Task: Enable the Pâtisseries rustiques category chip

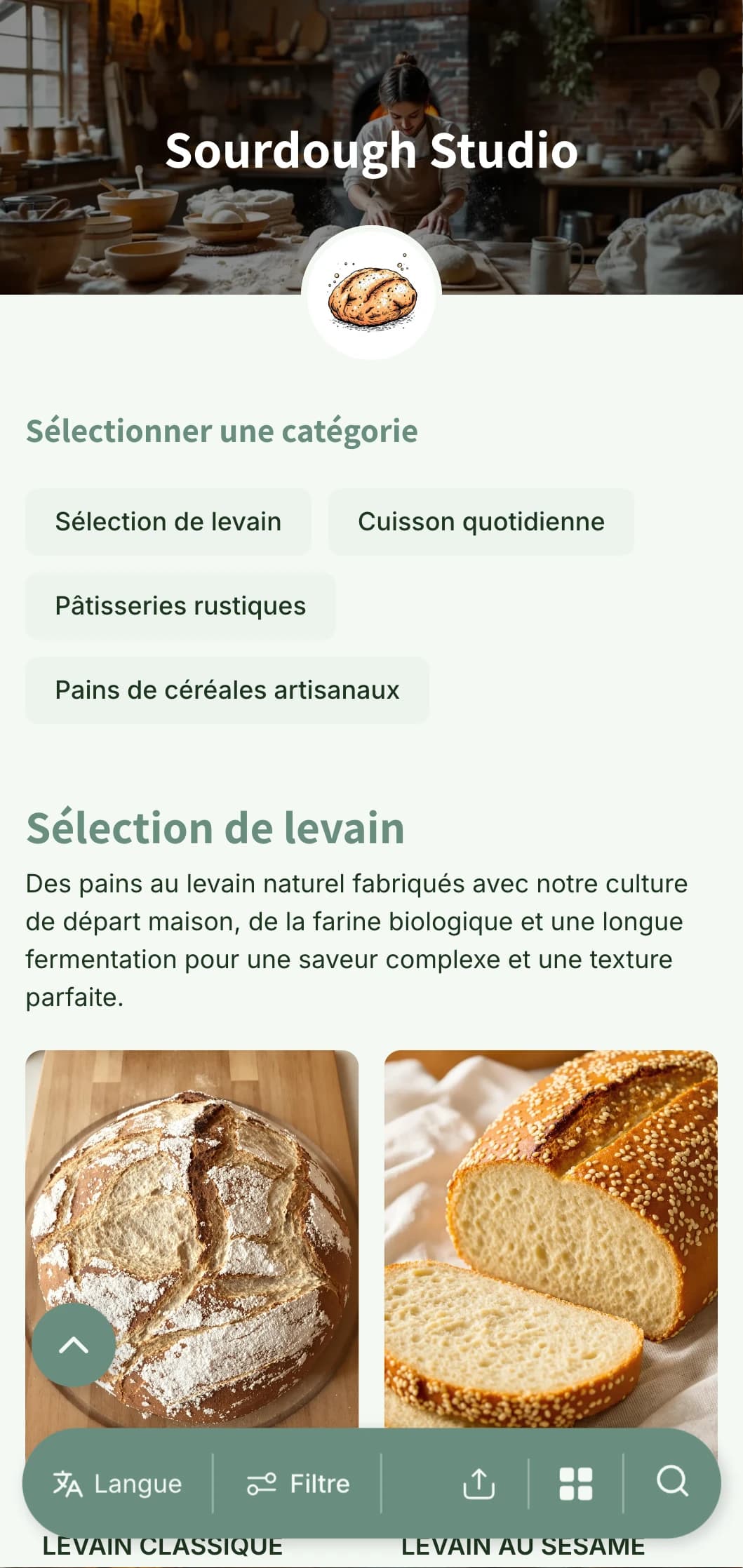Action: pos(180,605)
